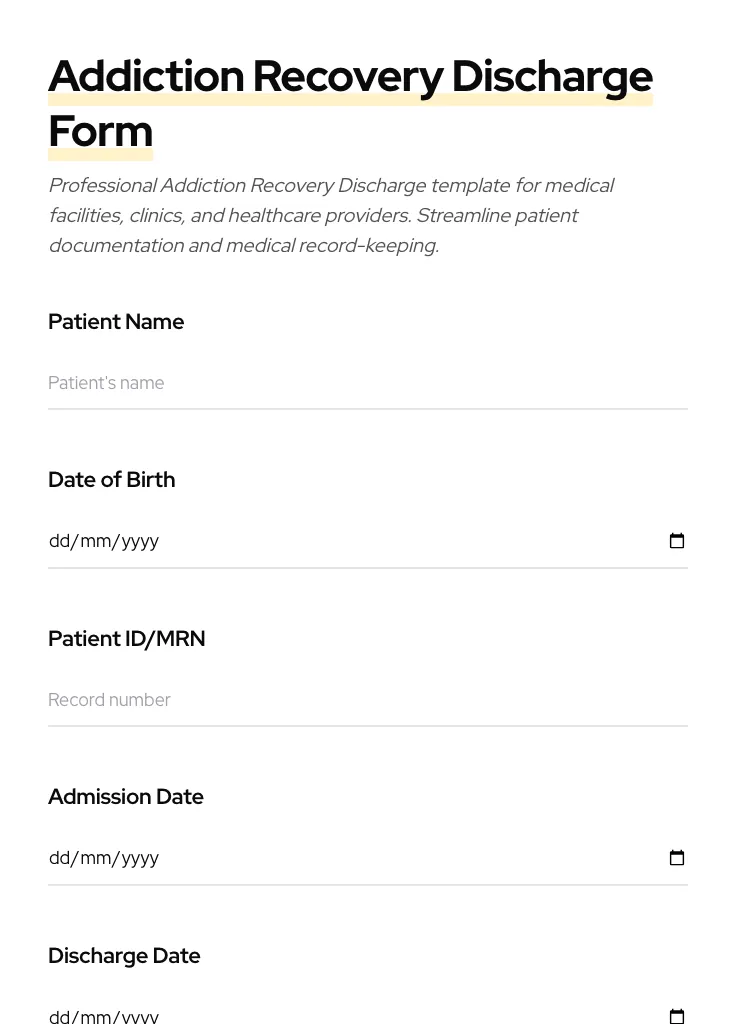Click the Discharge Date label
Viewport: 736px width, 1024px height.
124,956
